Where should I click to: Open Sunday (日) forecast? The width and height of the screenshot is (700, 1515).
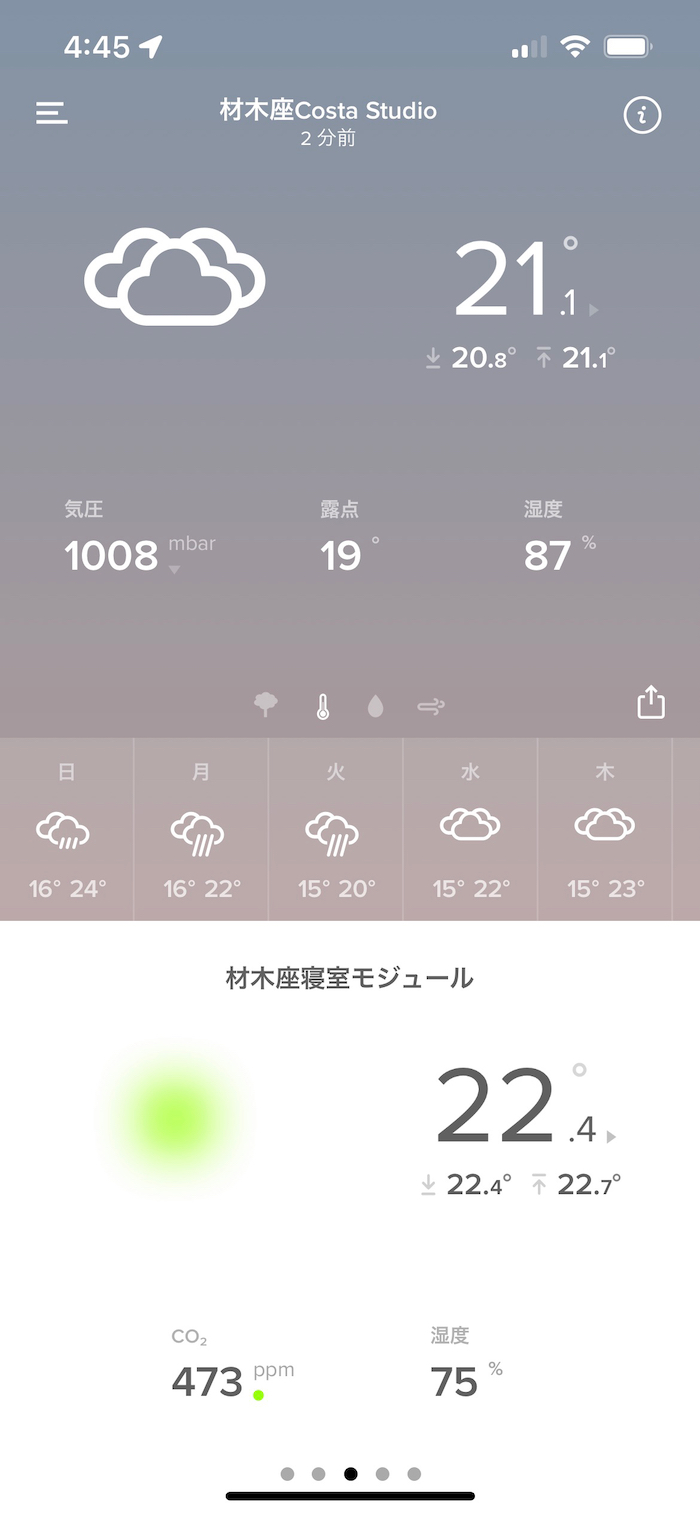(67, 829)
